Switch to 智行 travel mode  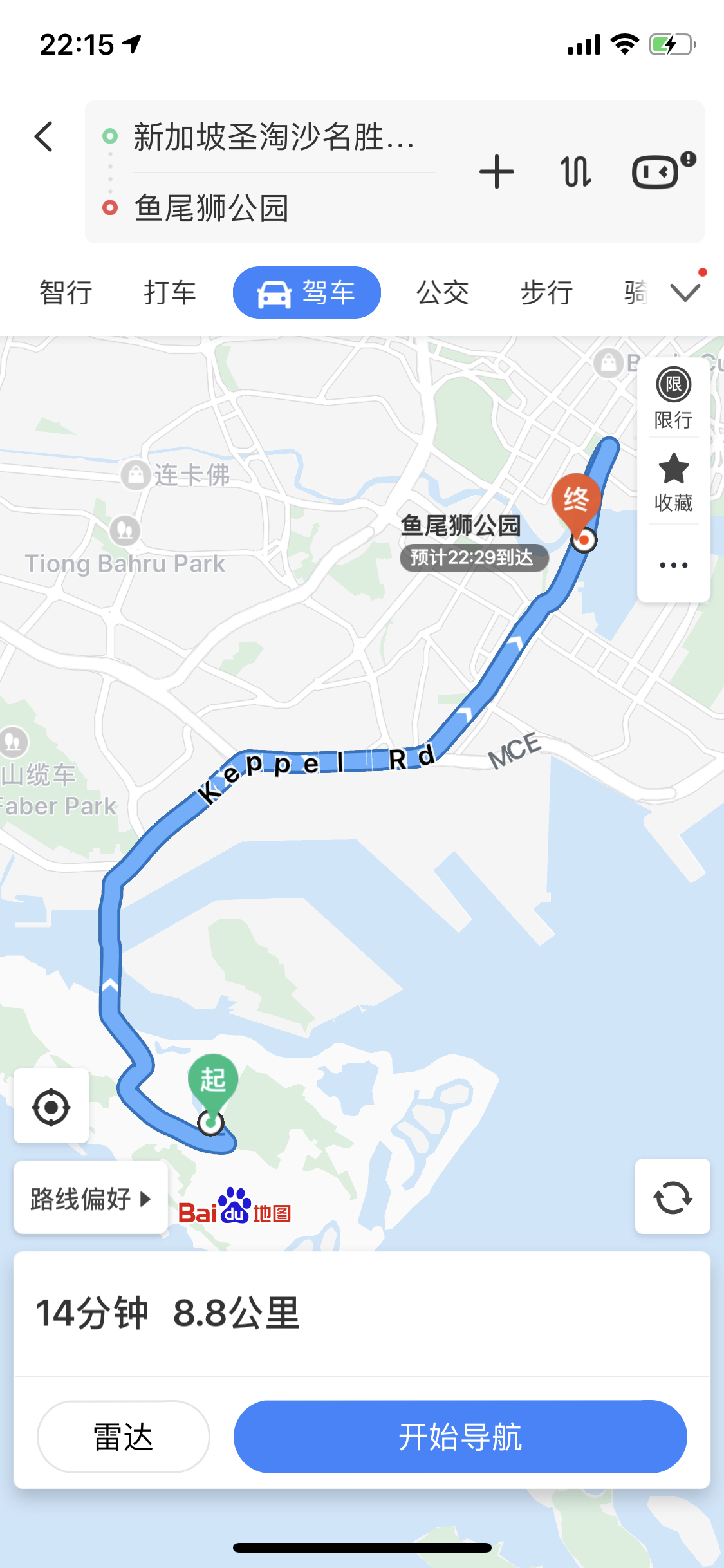pyautogui.click(x=66, y=293)
